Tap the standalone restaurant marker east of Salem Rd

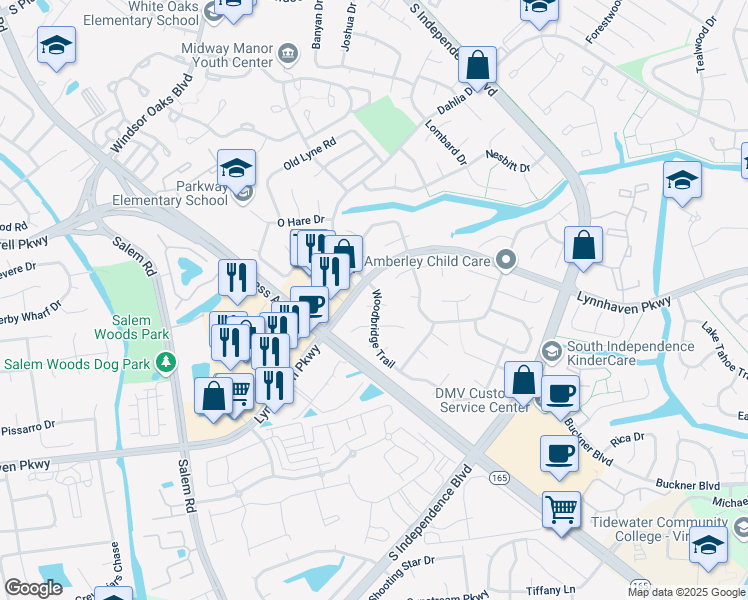[237, 277]
